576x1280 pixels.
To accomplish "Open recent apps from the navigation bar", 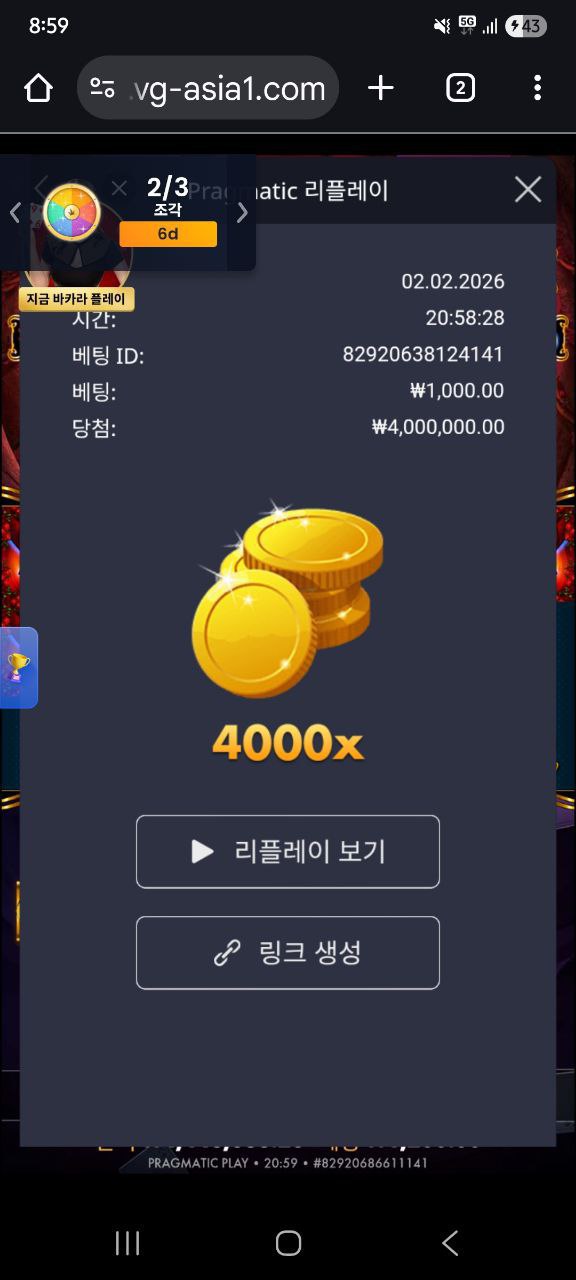I will point(127,1243).
